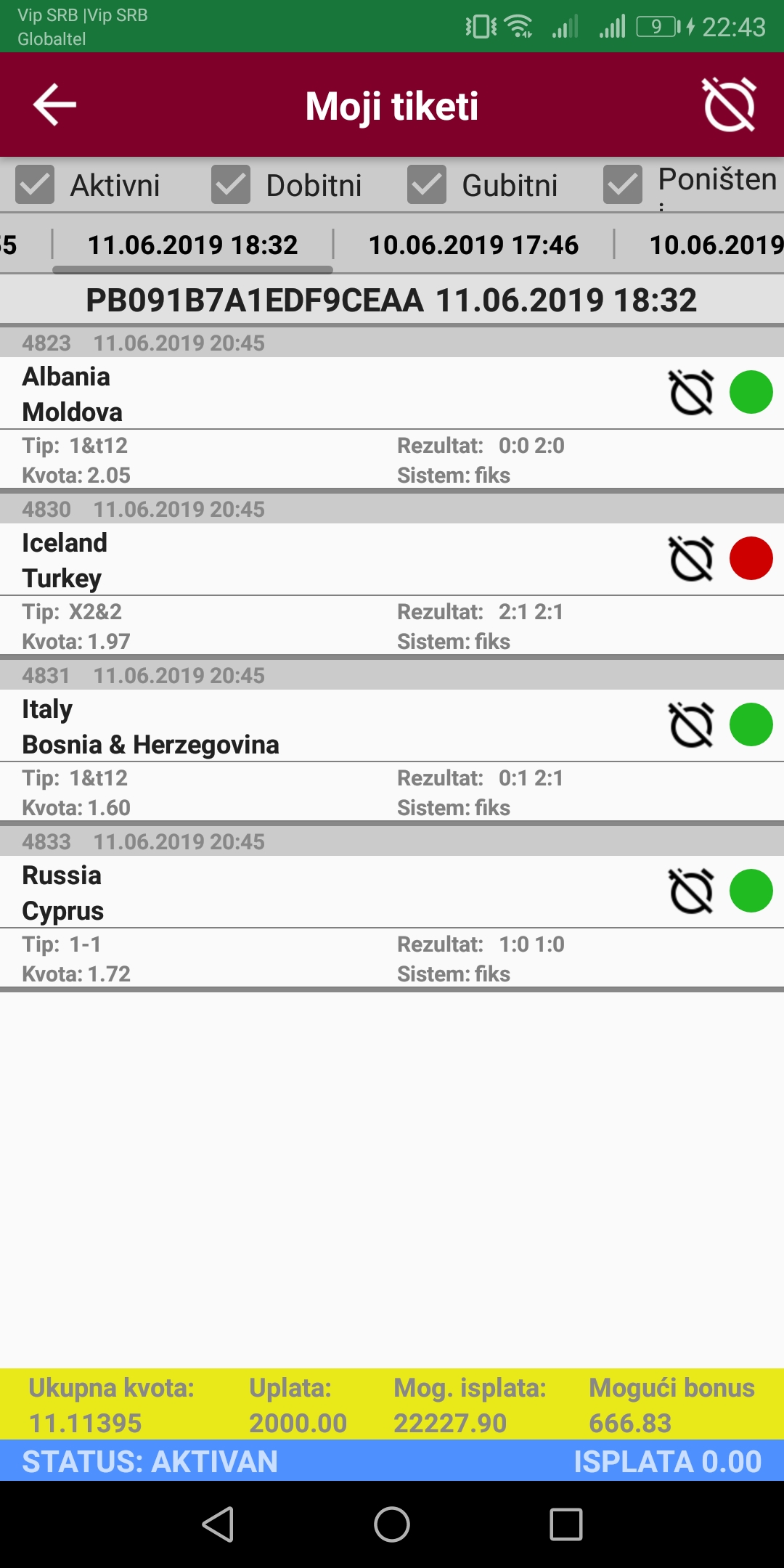Switch to the 10.06.2019 17:46 ticket tab
784x1568 pixels.
point(473,245)
